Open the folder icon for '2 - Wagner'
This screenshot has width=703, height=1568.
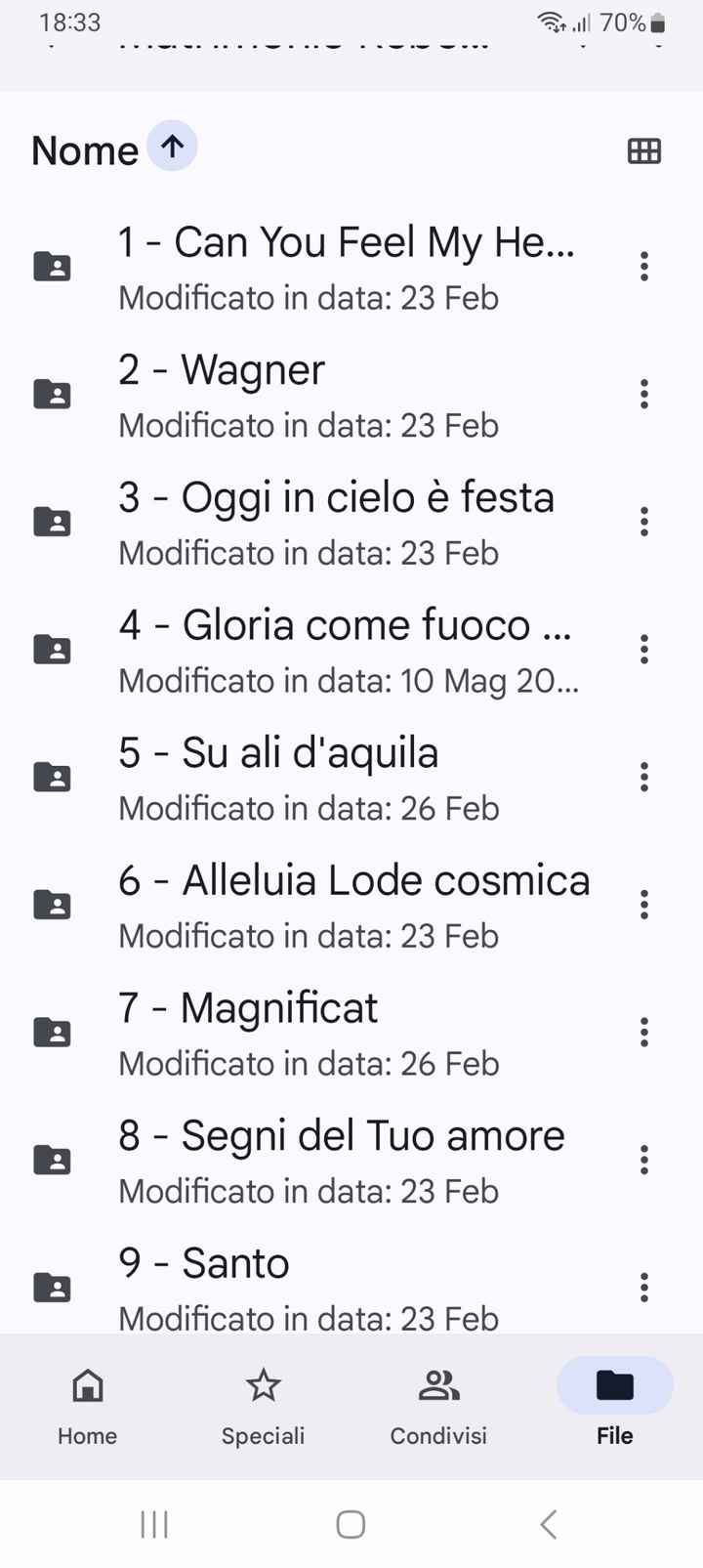[x=53, y=394]
